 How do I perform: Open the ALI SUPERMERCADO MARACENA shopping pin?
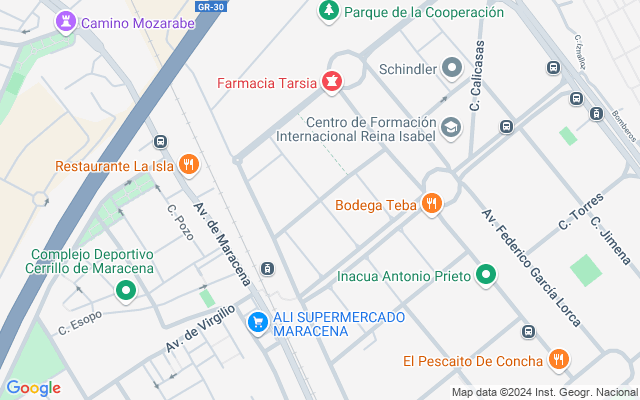[x=258, y=322]
